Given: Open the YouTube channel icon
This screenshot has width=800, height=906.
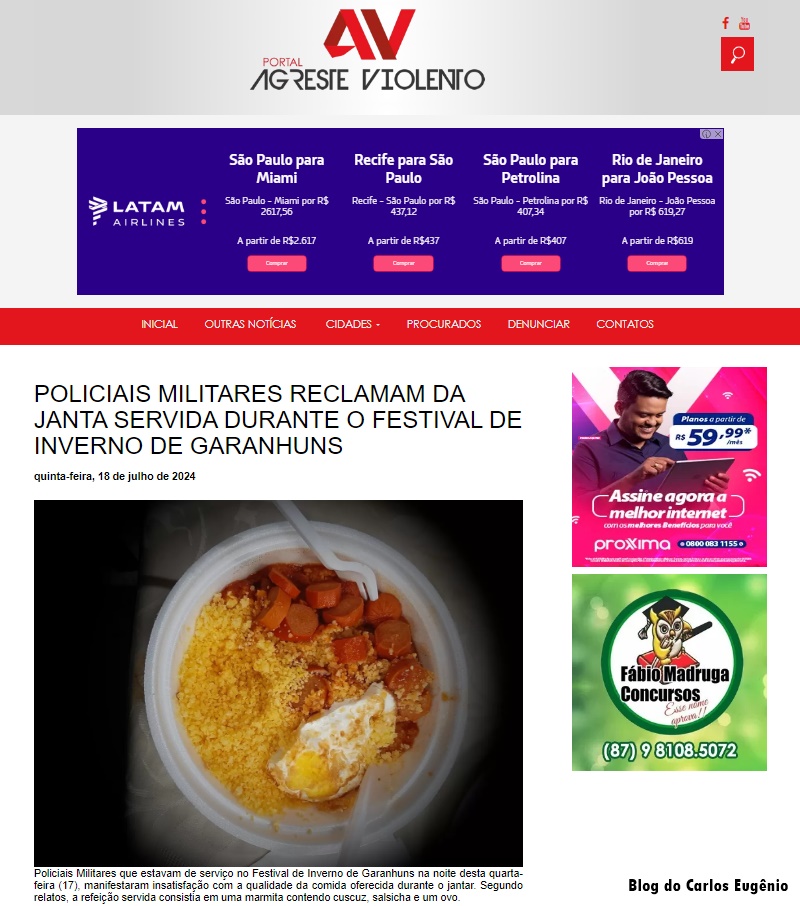Looking at the screenshot, I should click(x=745, y=24).
